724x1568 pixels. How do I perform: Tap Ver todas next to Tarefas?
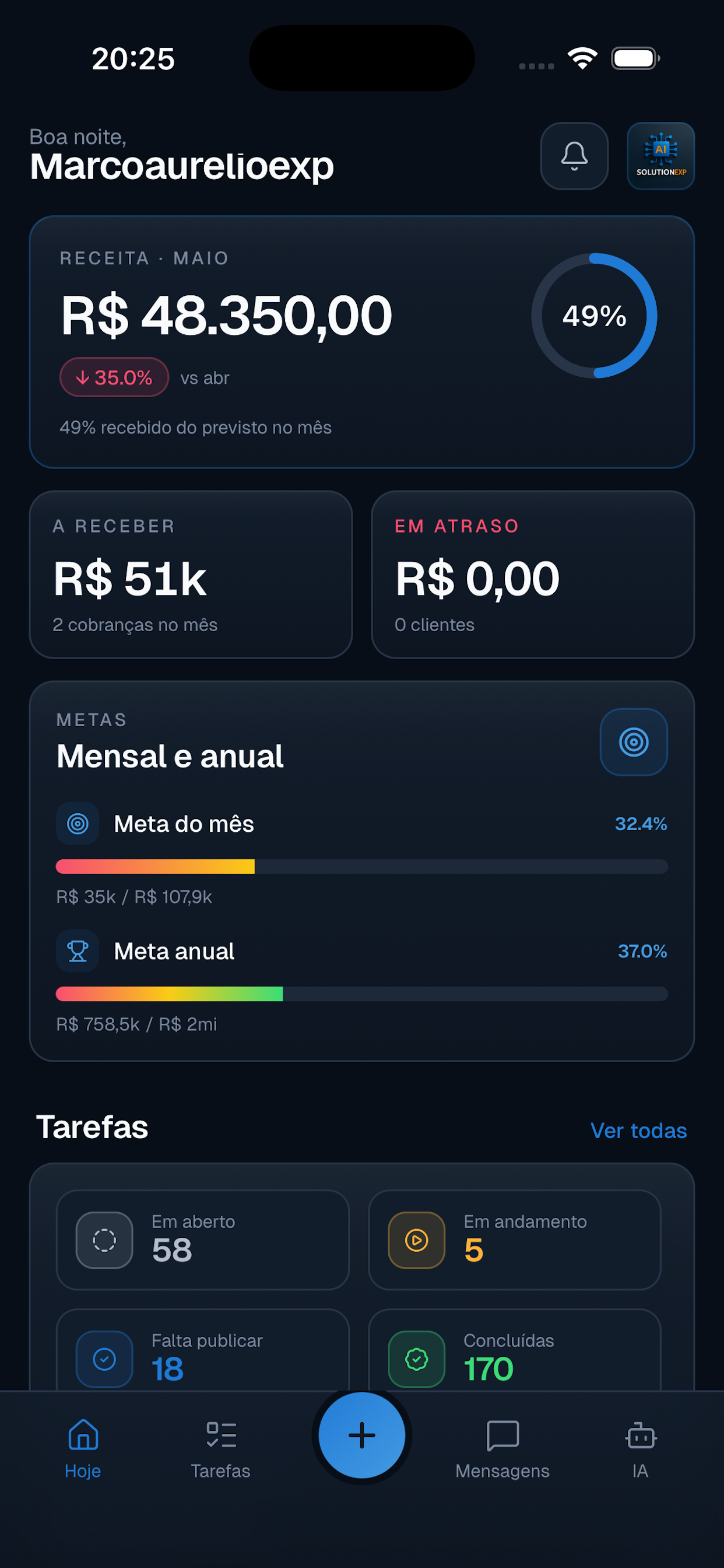click(x=638, y=1130)
